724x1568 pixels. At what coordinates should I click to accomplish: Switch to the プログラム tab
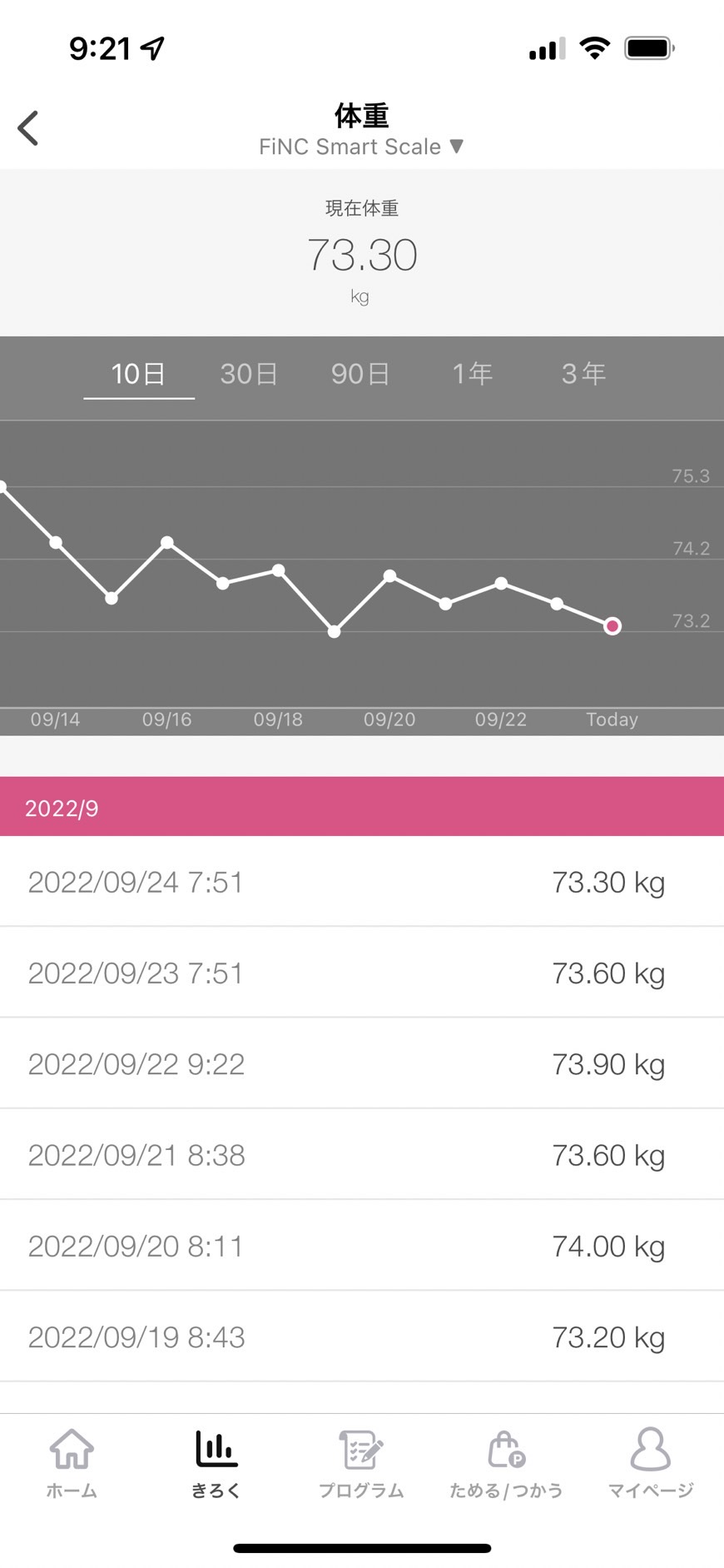click(x=361, y=1463)
